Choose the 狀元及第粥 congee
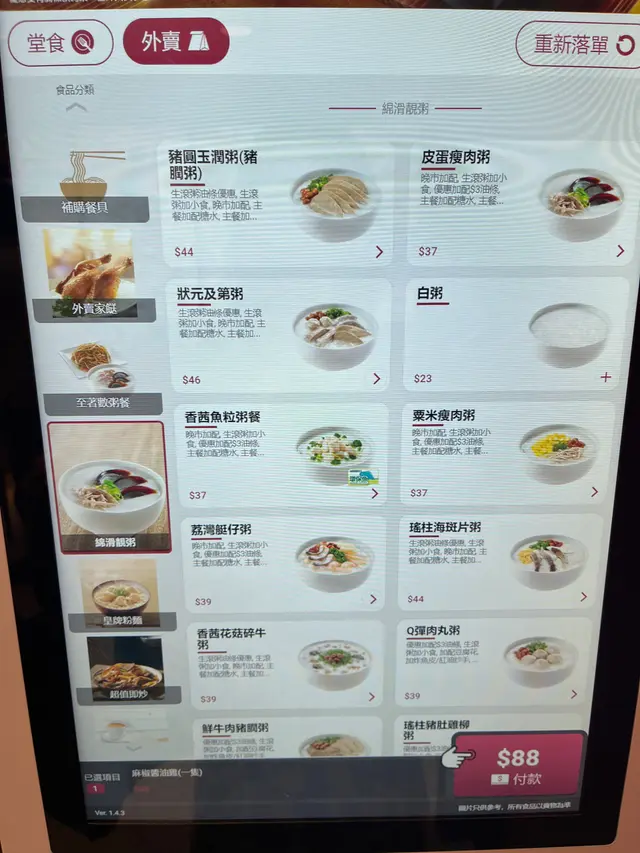The width and height of the screenshot is (640, 853). coord(277,334)
